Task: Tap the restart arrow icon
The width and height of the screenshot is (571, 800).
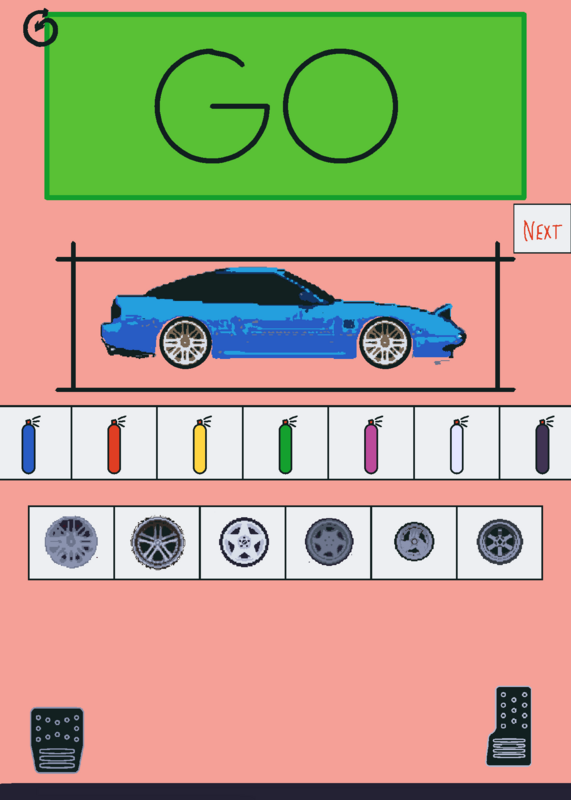Action: pos(40,28)
